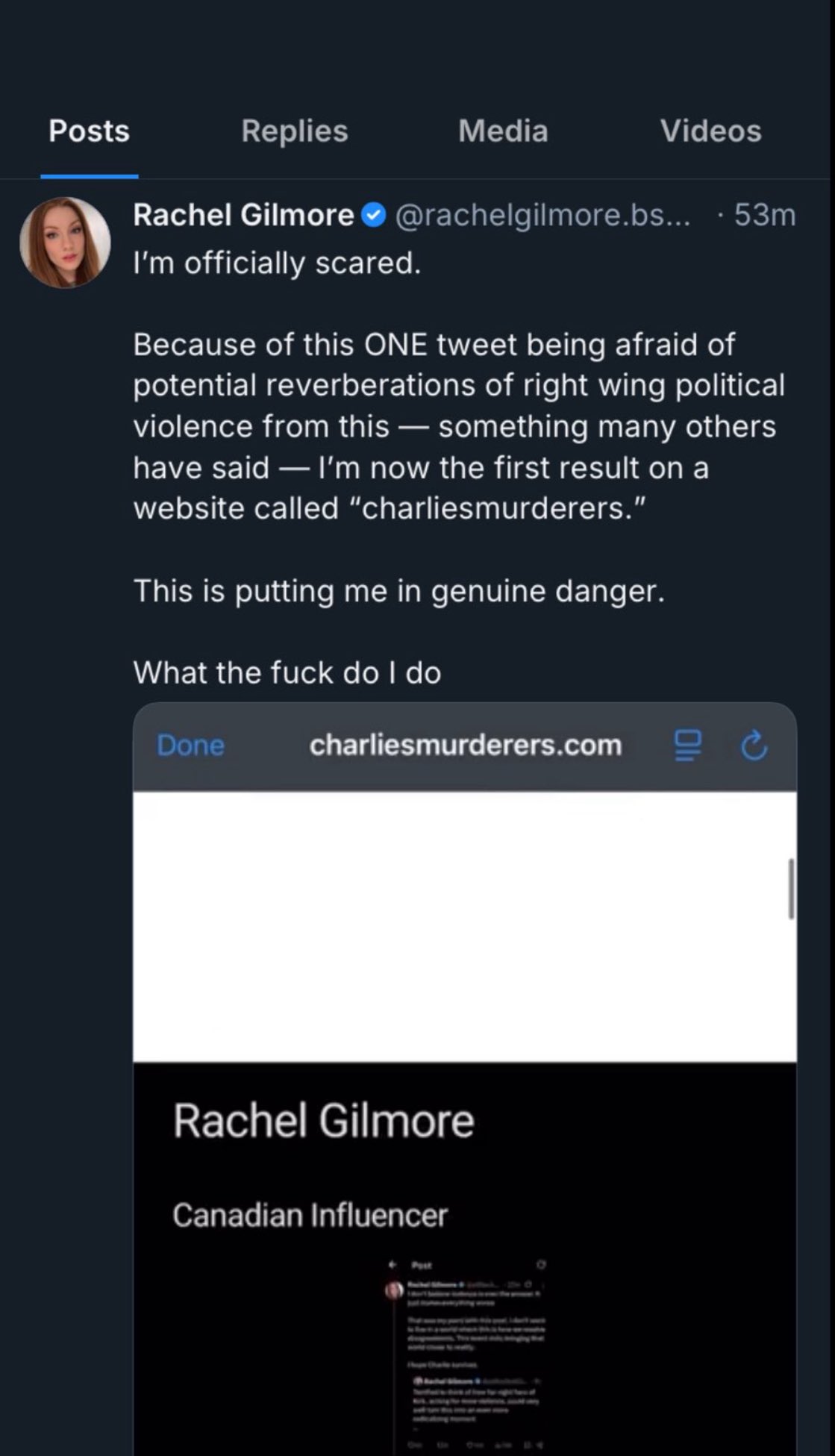Screen dimensions: 835x1456
Task: Open the @rachelgilmore.bs... handle link
Action: (x=542, y=215)
